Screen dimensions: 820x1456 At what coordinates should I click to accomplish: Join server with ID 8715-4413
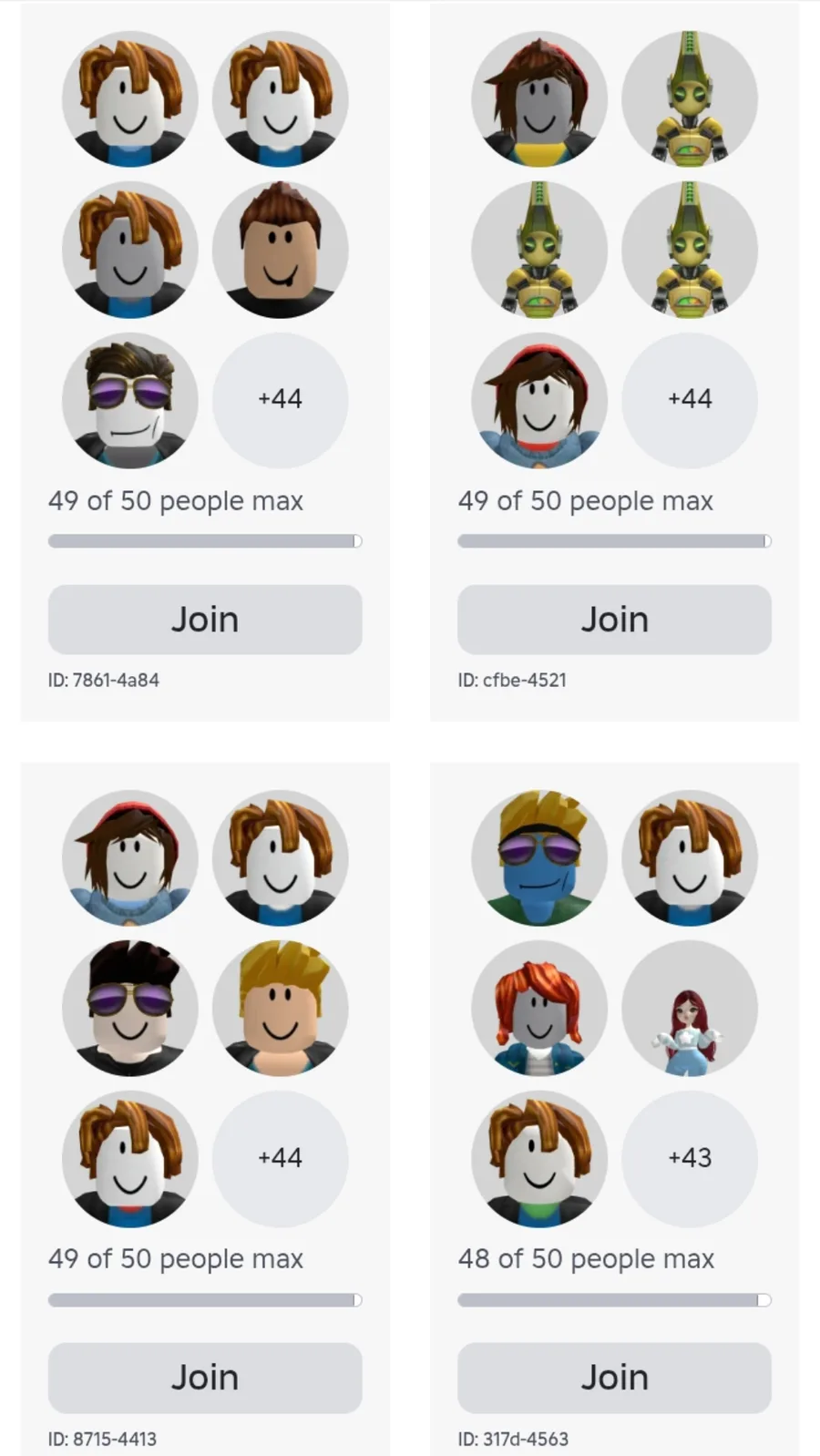coord(205,1378)
